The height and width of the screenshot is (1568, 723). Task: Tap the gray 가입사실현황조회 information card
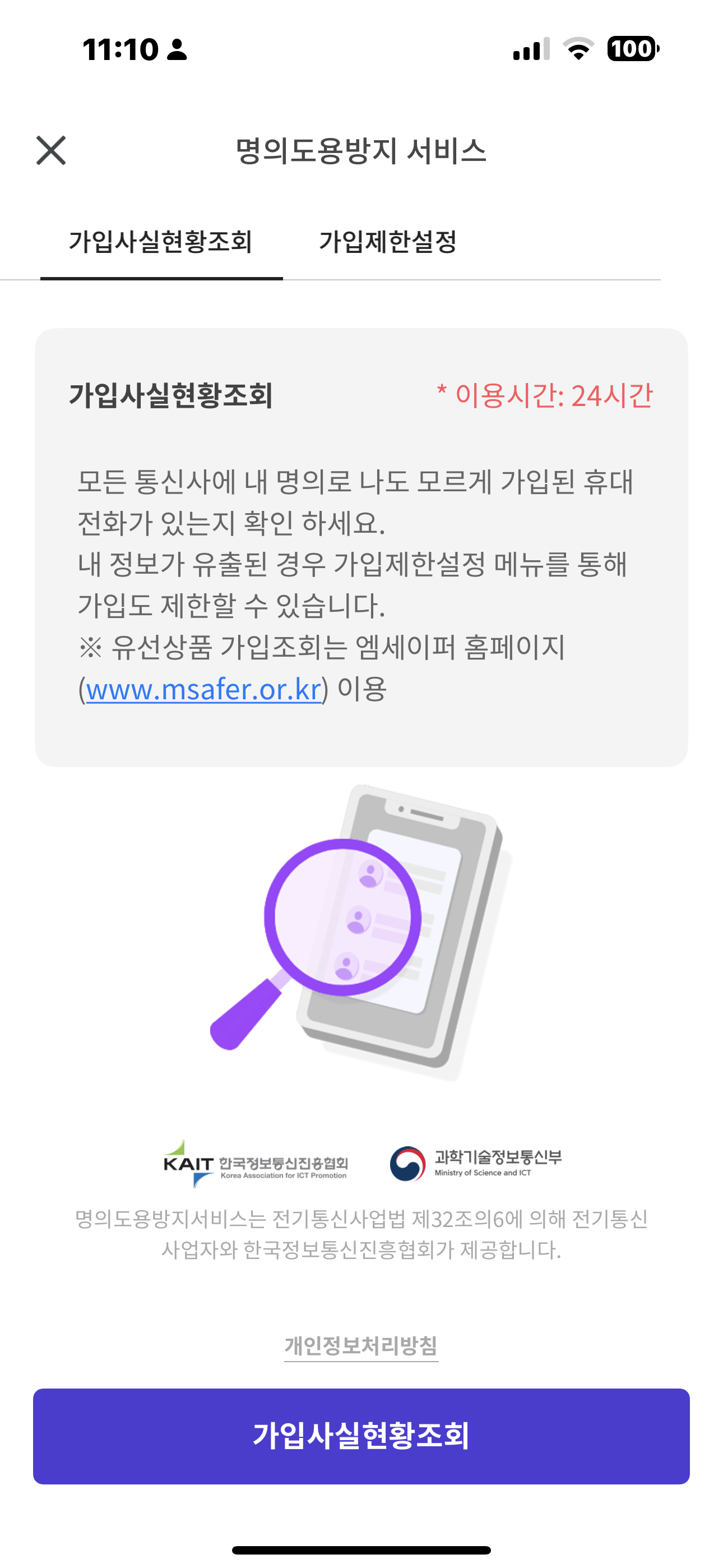click(361, 545)
